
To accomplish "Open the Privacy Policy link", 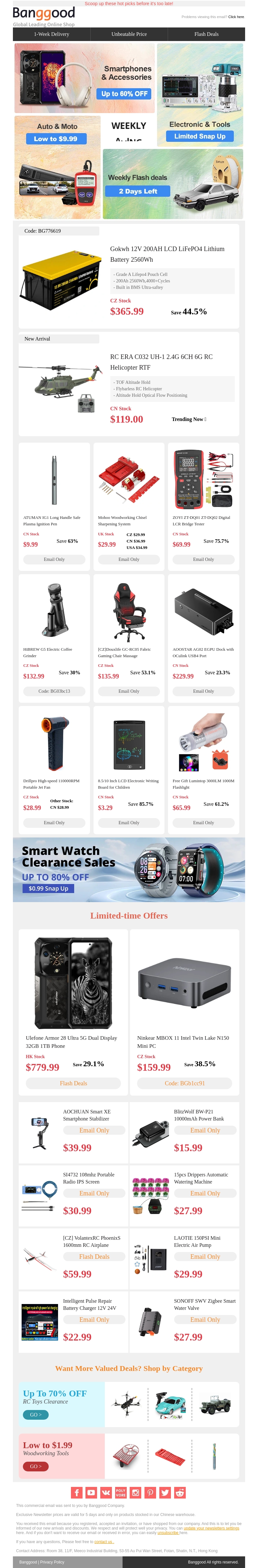I will 52,1561.
